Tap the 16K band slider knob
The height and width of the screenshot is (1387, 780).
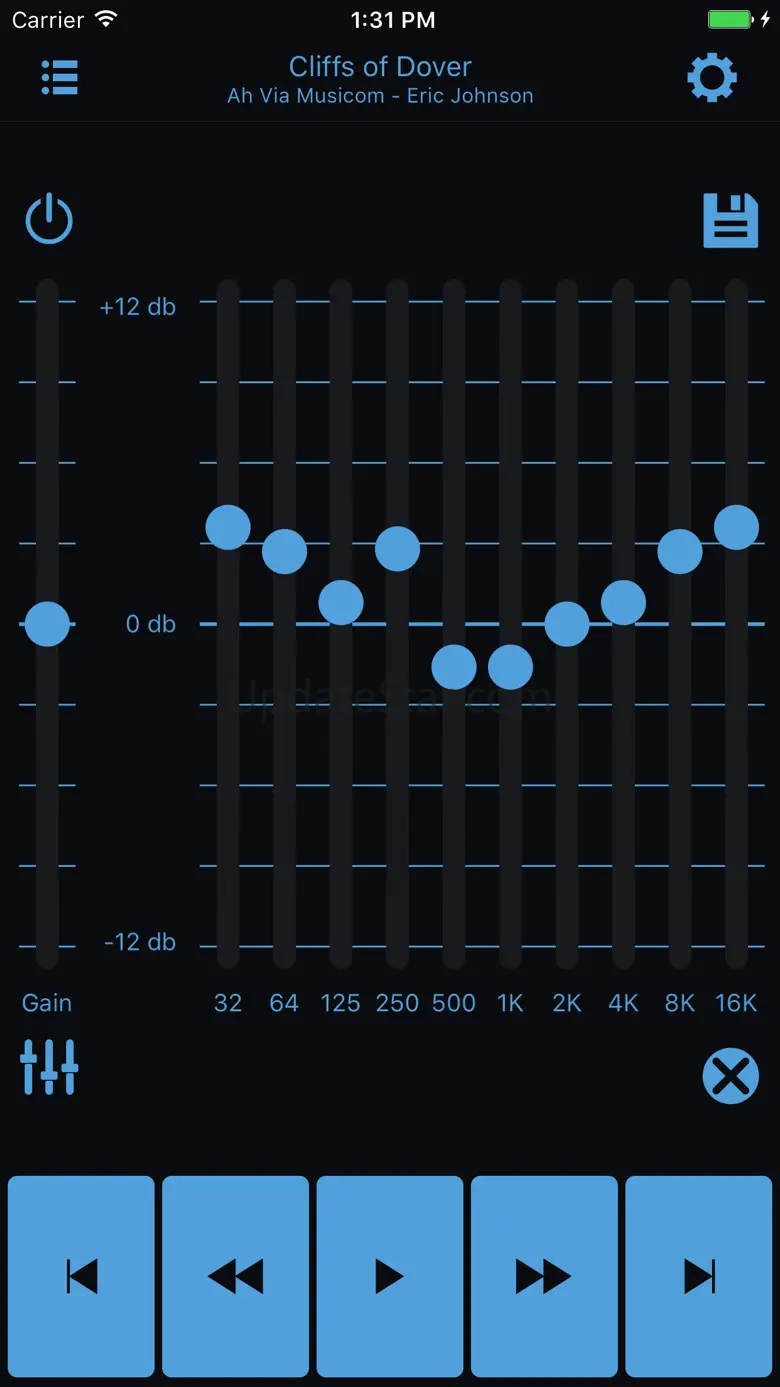point(737,527)
